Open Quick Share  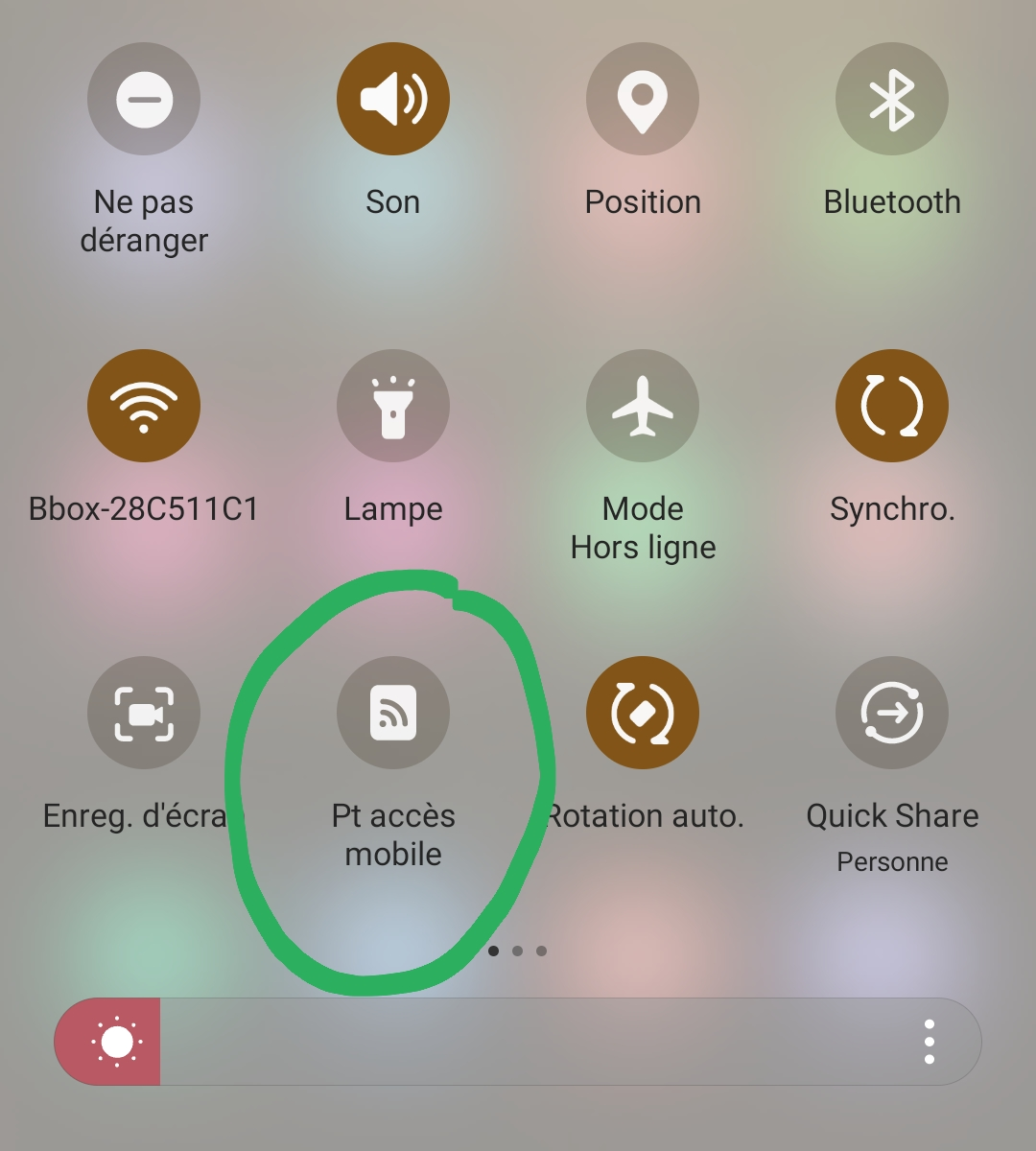[x=892, y=713]
